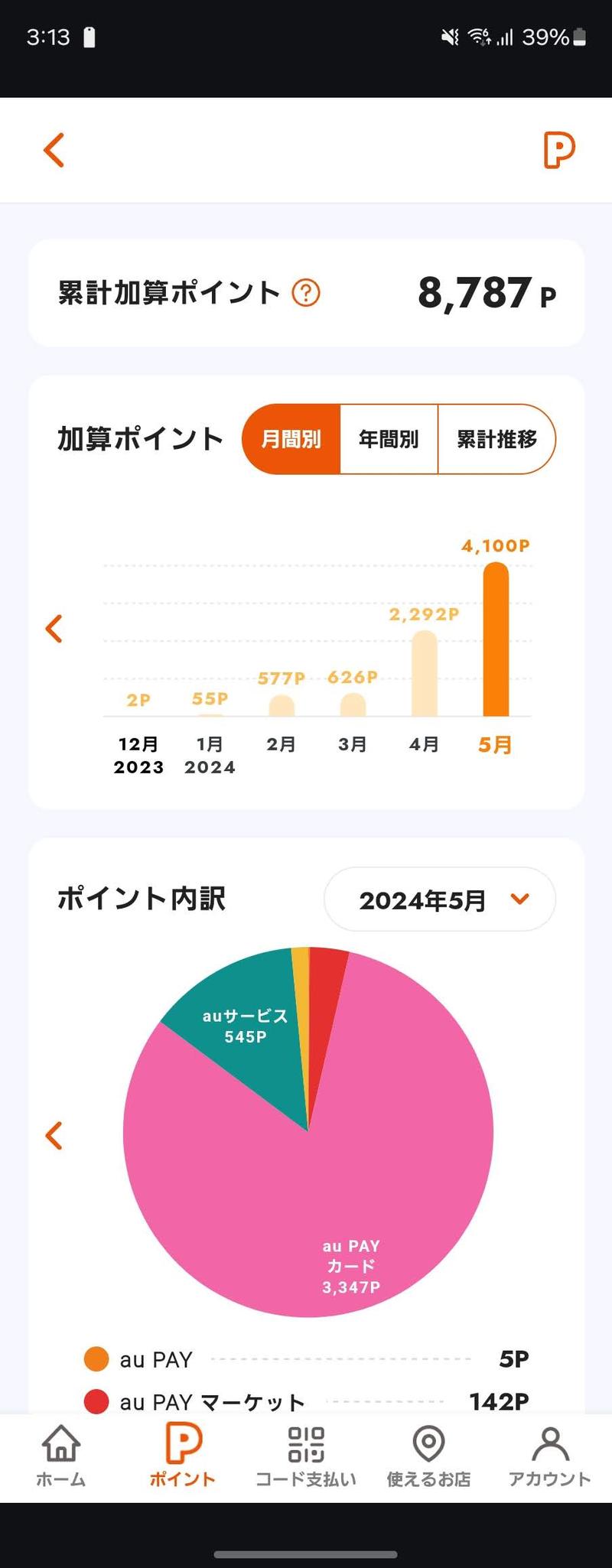Go back using the top-left arrow
Image resolution: width=612 pixels, height=1568 pixels.
[x=54, y=150]
